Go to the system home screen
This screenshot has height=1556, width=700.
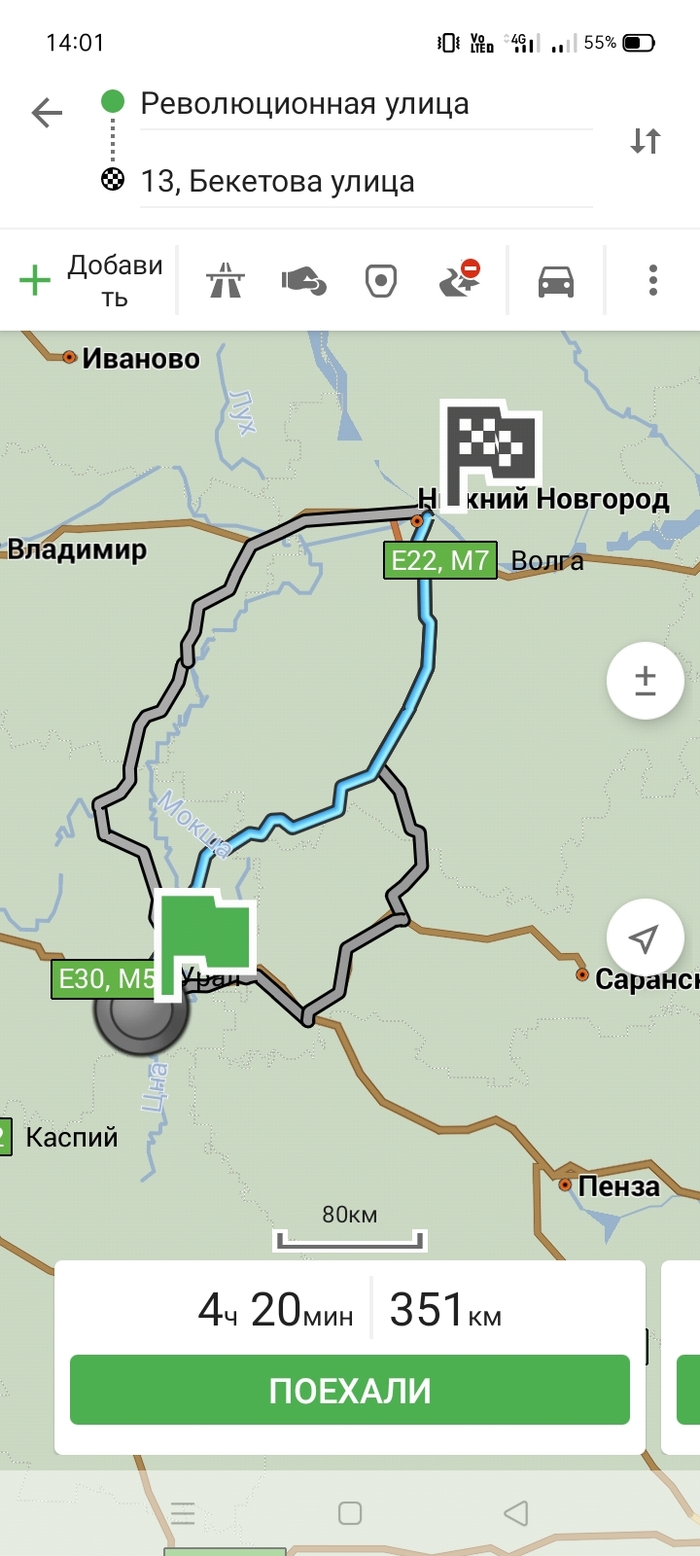pyautogui.click(x=349, y=1513)
